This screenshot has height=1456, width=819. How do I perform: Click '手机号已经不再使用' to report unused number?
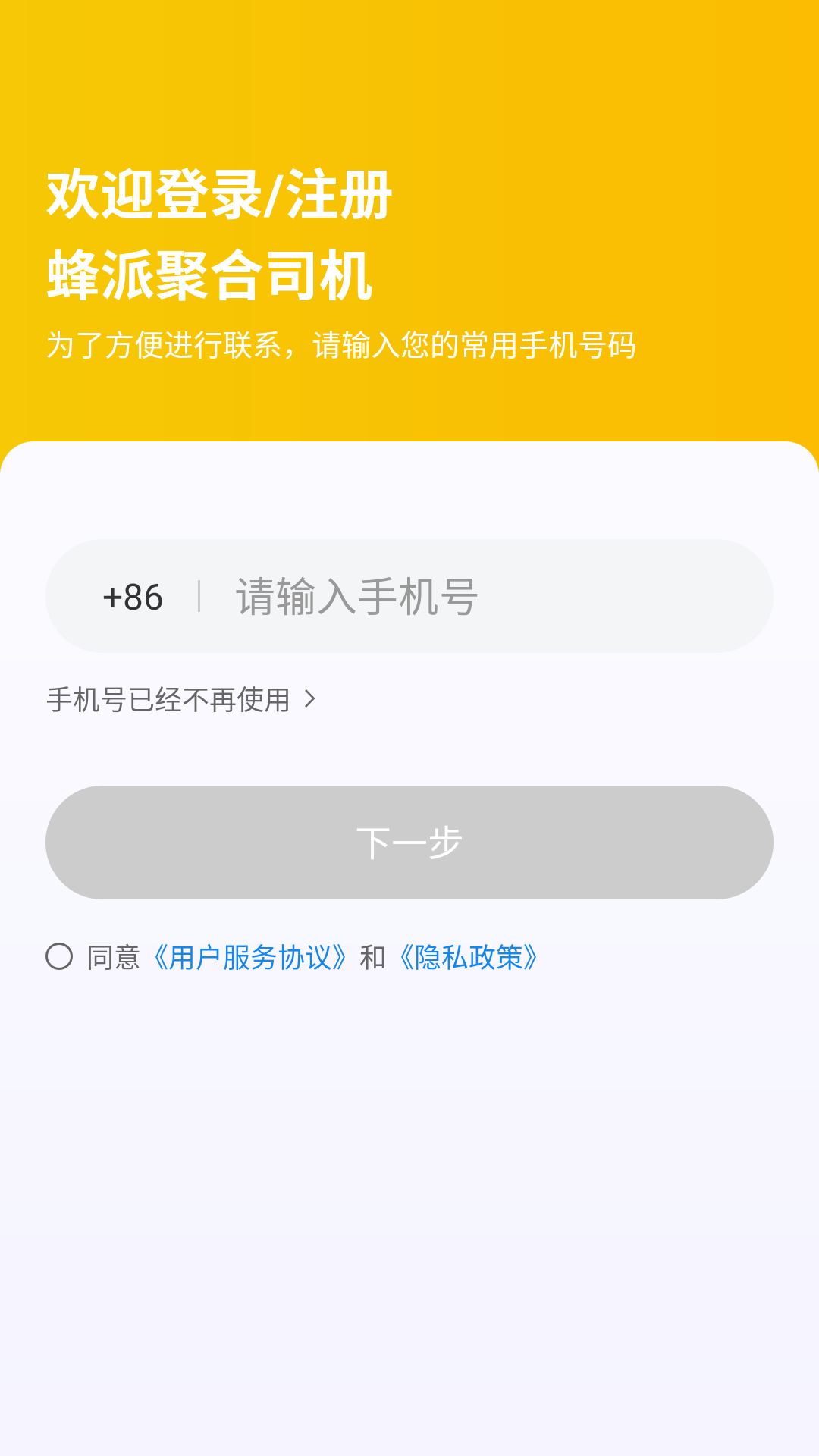coord(168,701)
